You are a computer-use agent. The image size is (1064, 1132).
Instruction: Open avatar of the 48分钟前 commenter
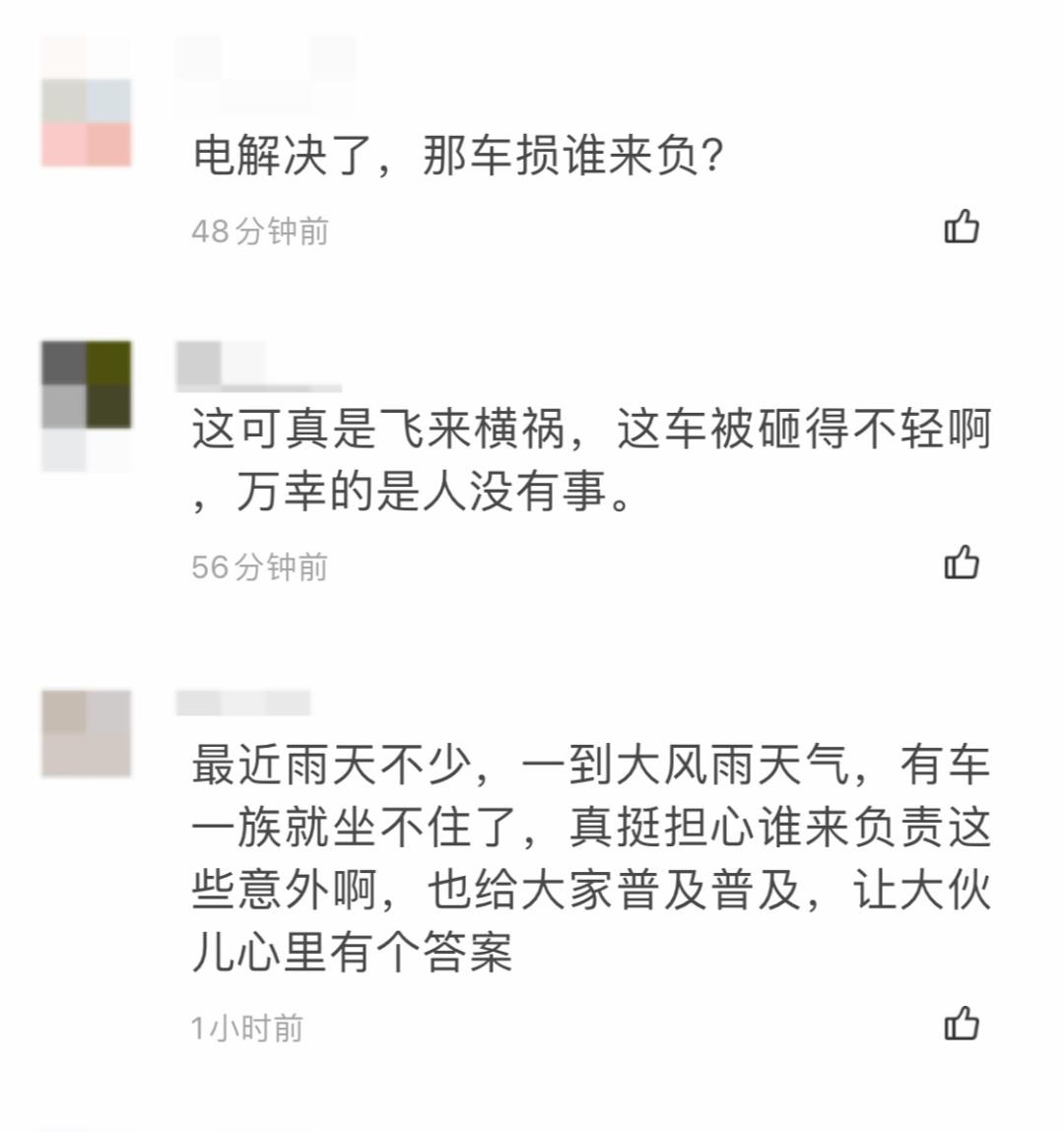pyautogui.click(x=87, y=101)
